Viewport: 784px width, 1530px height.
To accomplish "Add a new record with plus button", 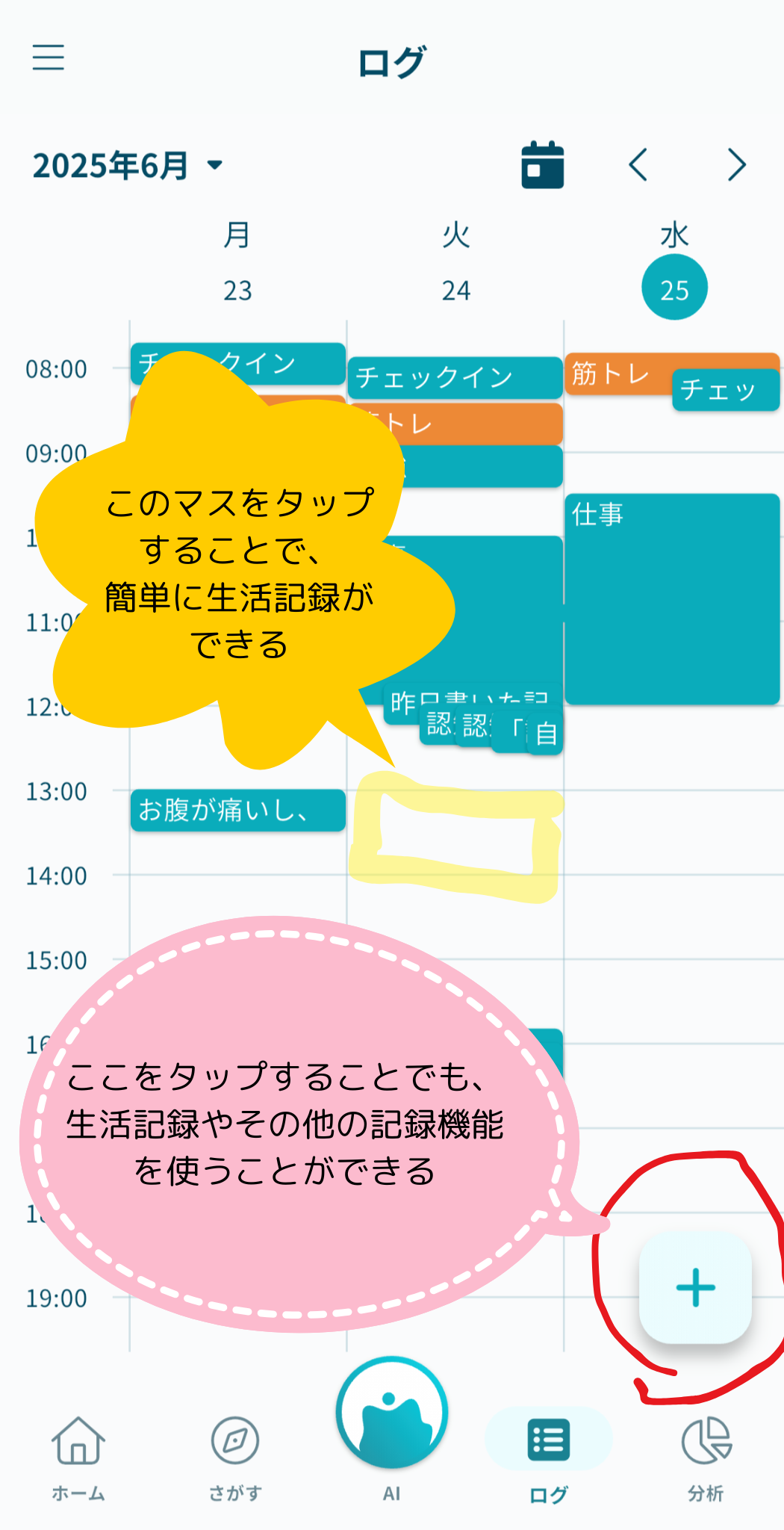I will point(695,1287).
